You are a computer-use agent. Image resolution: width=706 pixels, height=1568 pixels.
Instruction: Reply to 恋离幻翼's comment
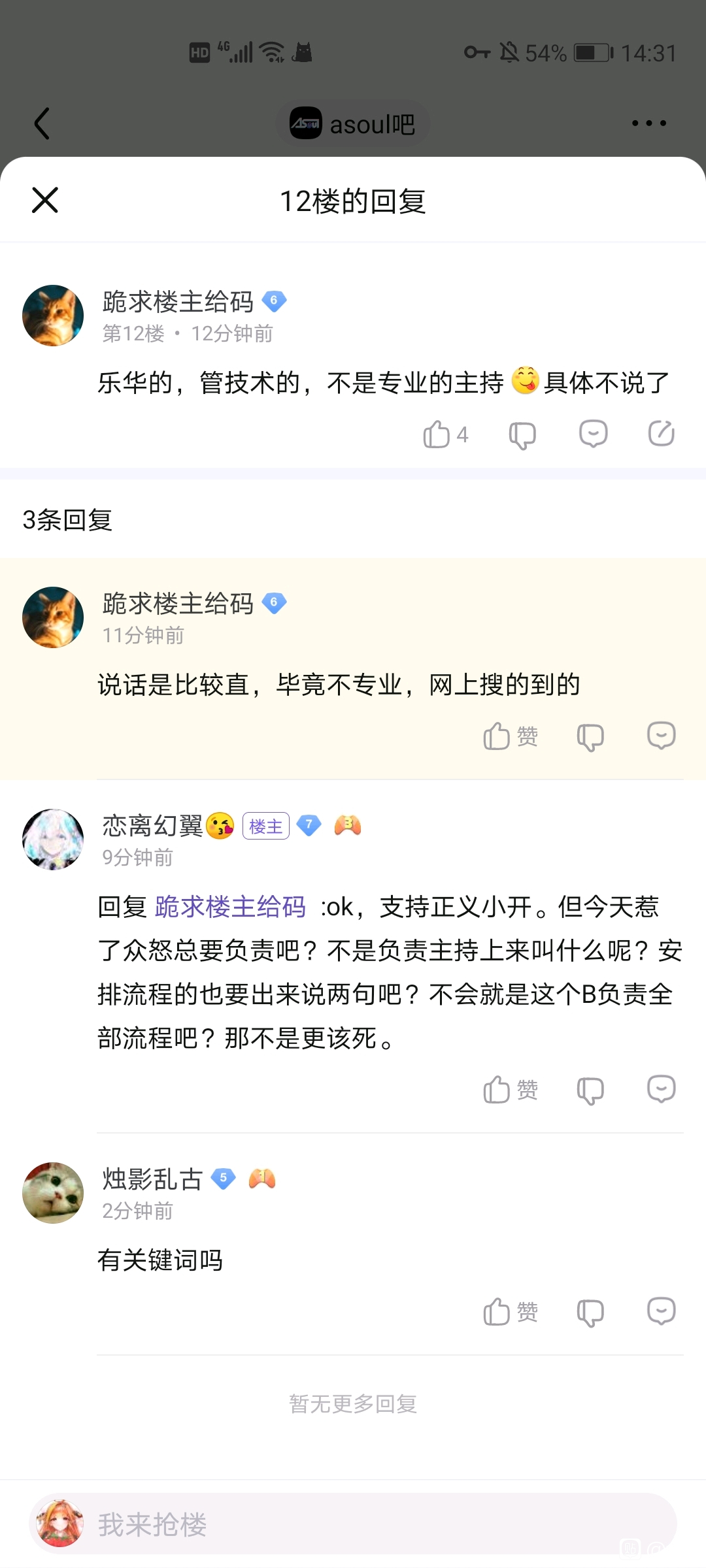[x=661, y=1089]
